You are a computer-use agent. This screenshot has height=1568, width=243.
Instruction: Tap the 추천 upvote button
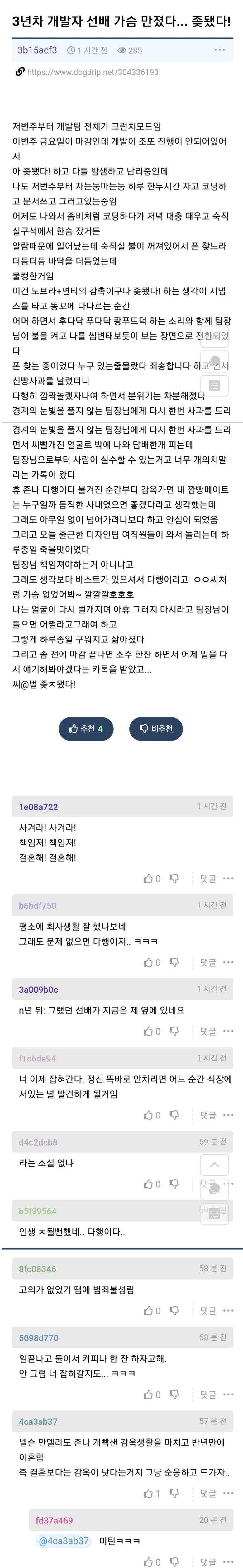click(86, 729)
